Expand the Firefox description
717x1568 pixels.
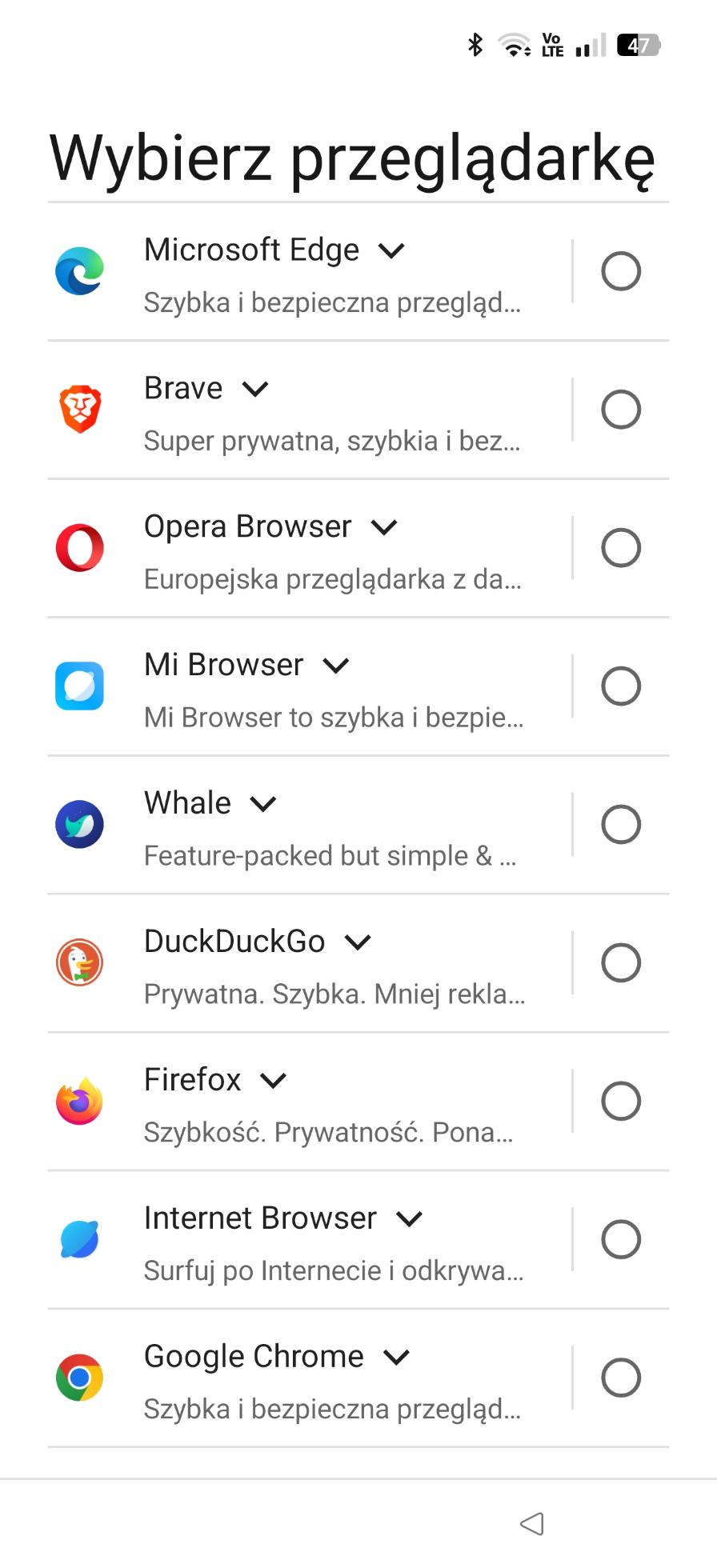[x=274, y=1081]
